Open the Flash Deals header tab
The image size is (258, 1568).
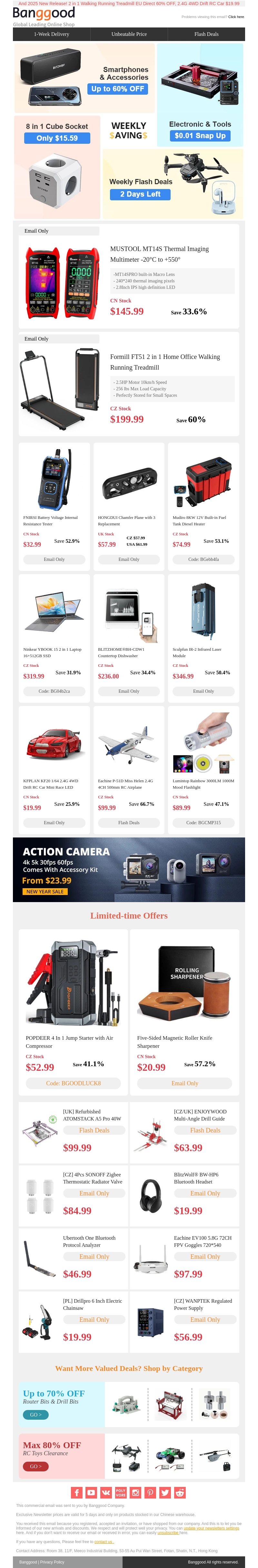point(206,34)
